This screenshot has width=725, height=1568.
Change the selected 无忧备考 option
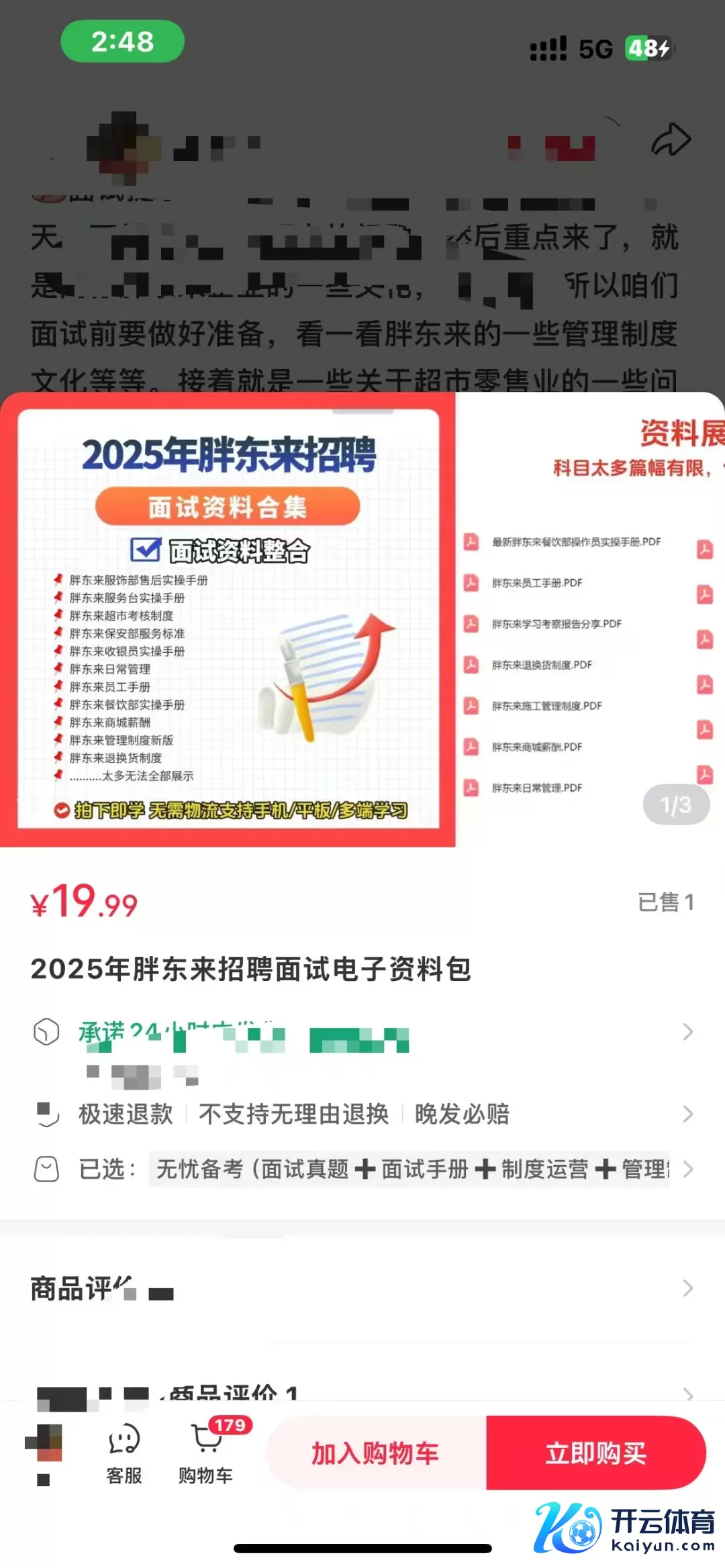click(409, 1169)
